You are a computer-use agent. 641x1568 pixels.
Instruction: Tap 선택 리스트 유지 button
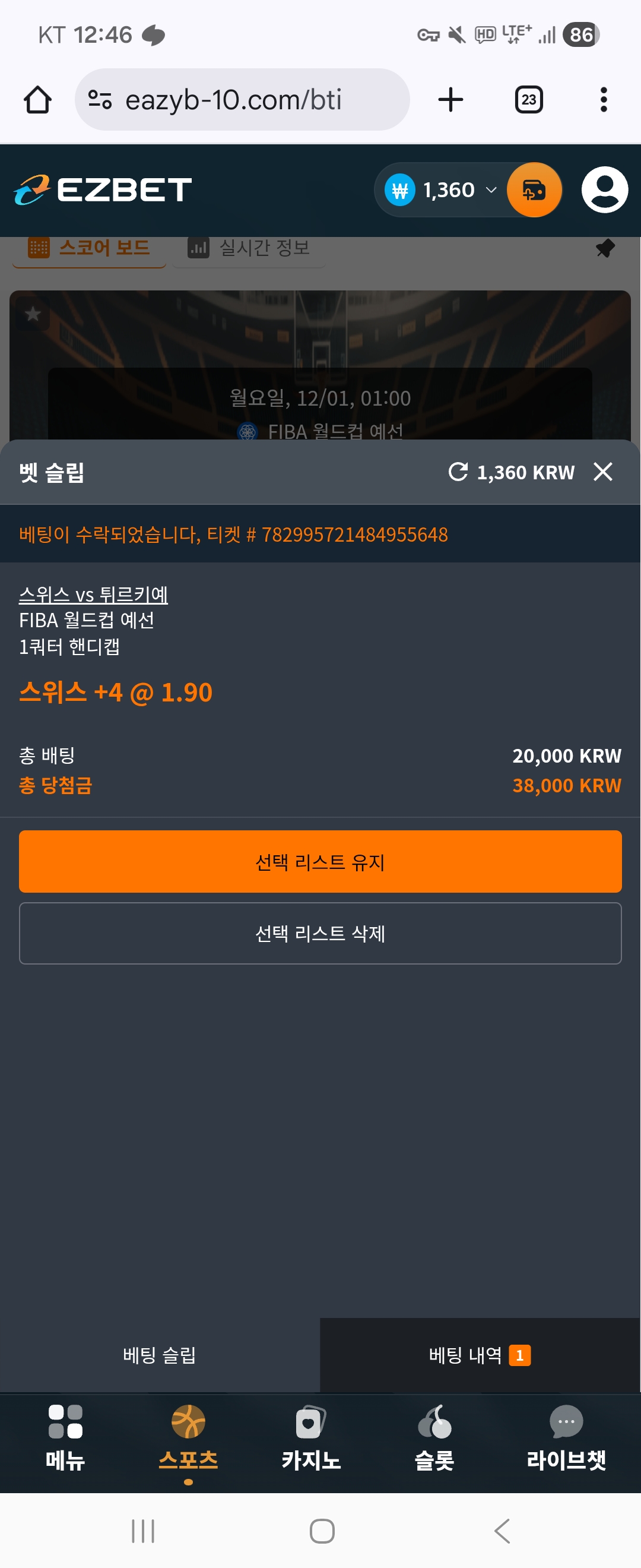click(x=320, y=861)
